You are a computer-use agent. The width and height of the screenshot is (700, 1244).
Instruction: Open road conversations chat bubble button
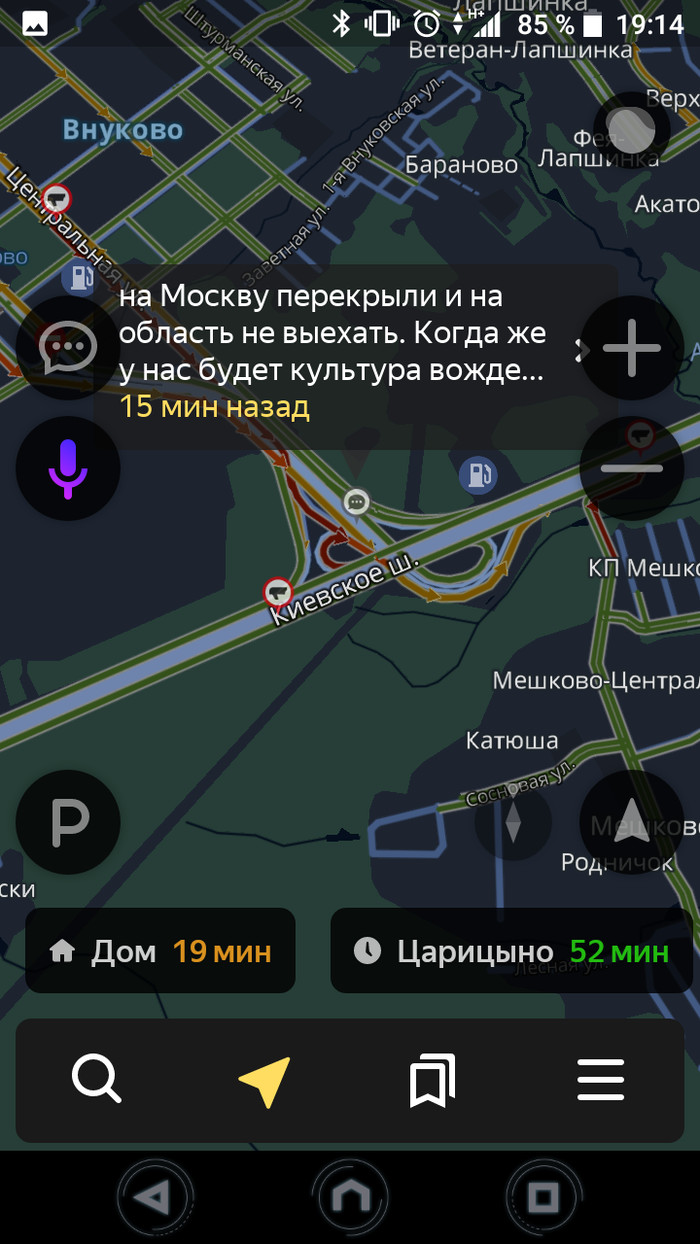(x=68, y=349)
